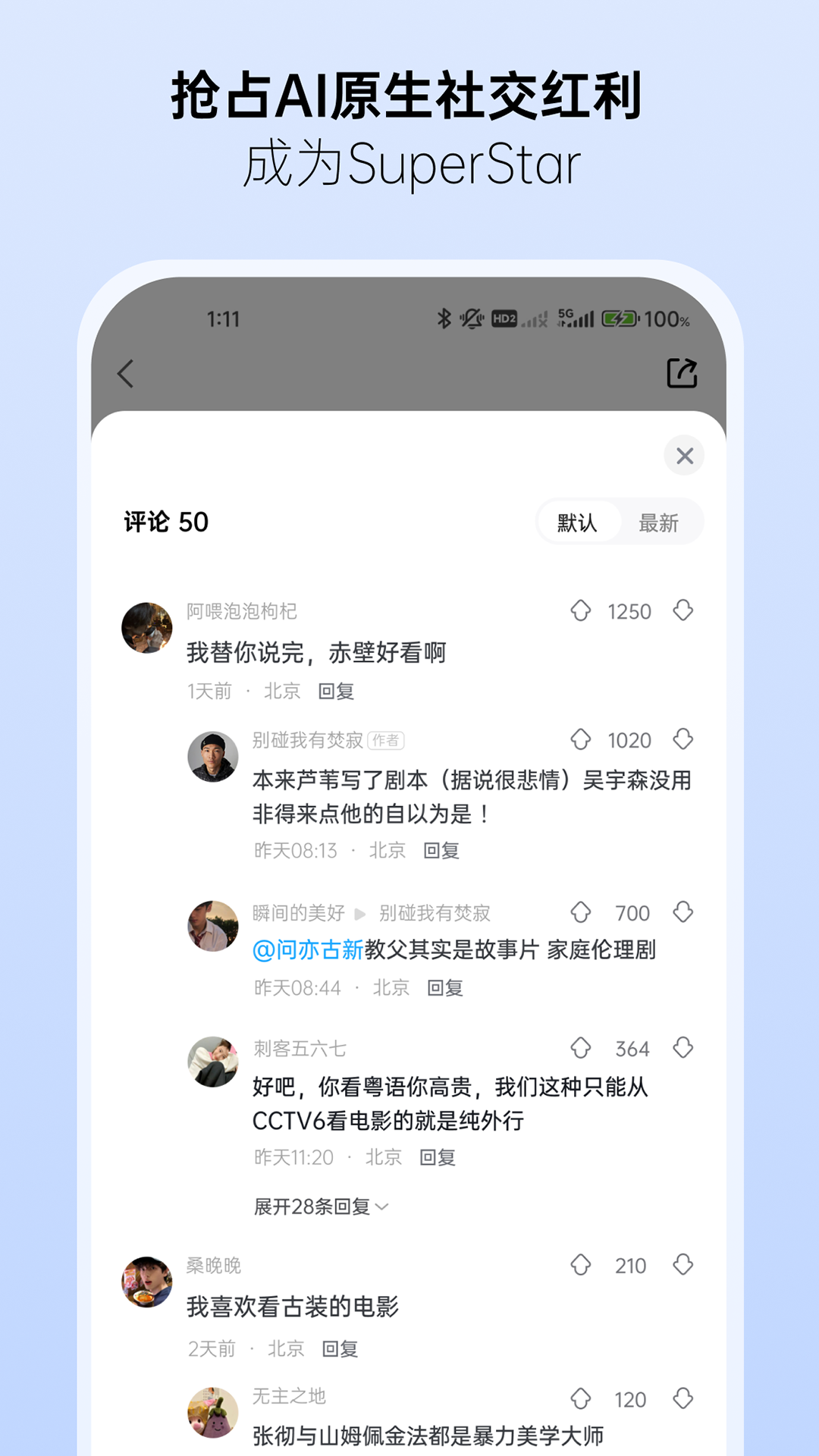Downvote 阿喂泡泡枸杞's comment

tap(683, 611)
